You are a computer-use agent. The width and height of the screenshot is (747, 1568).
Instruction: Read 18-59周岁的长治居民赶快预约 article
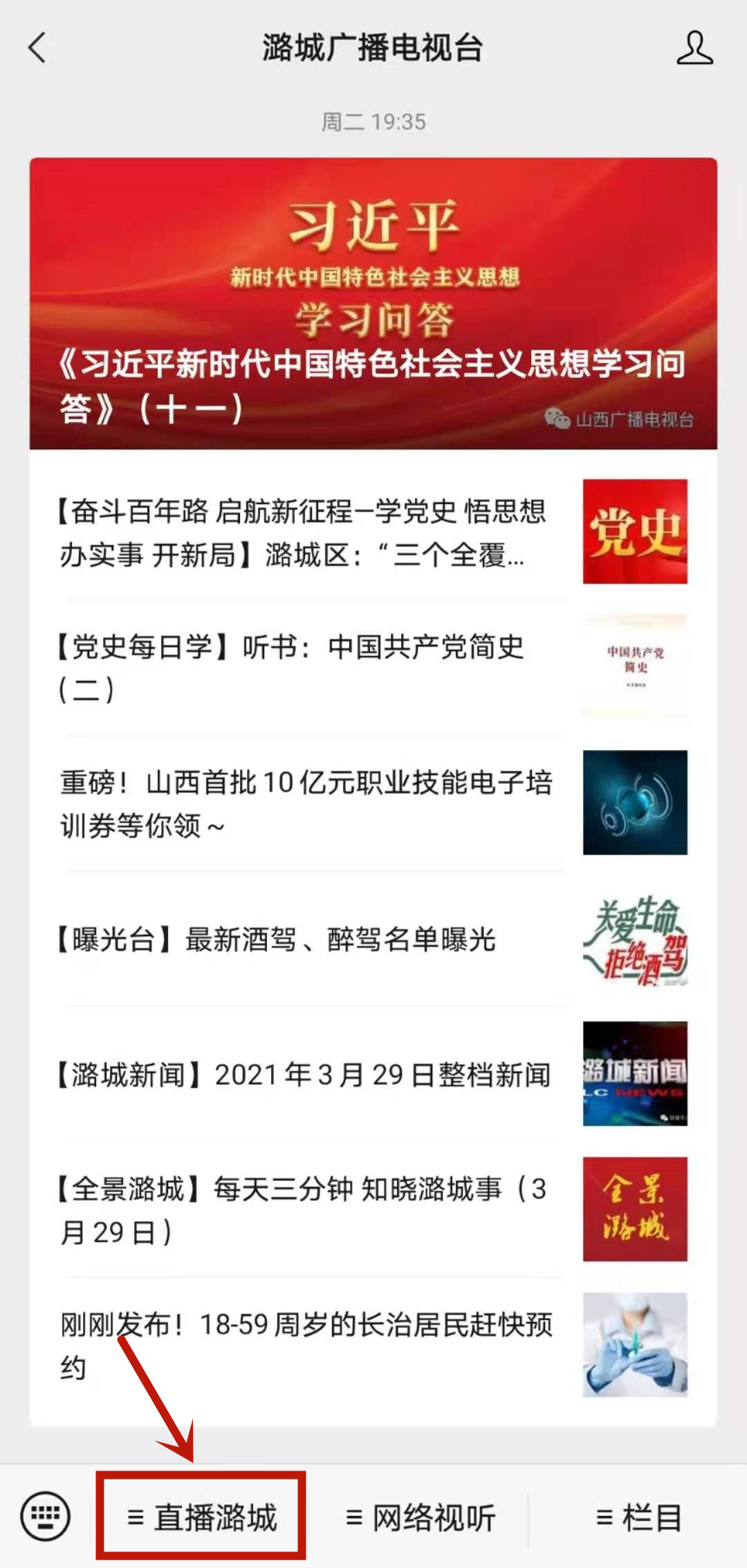(x=304, y=1345)
